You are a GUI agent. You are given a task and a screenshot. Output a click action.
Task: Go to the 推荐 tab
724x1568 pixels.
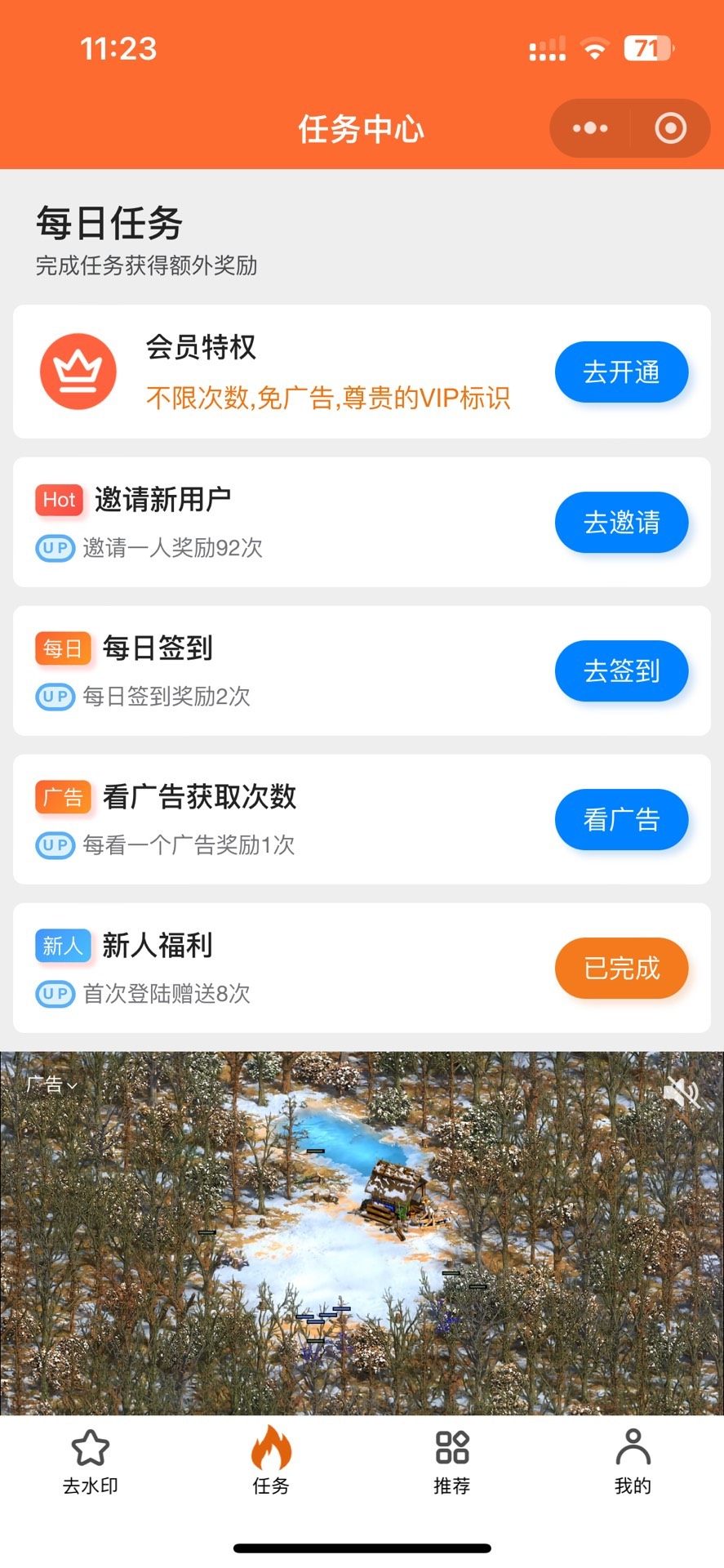tap(451, 1463)
